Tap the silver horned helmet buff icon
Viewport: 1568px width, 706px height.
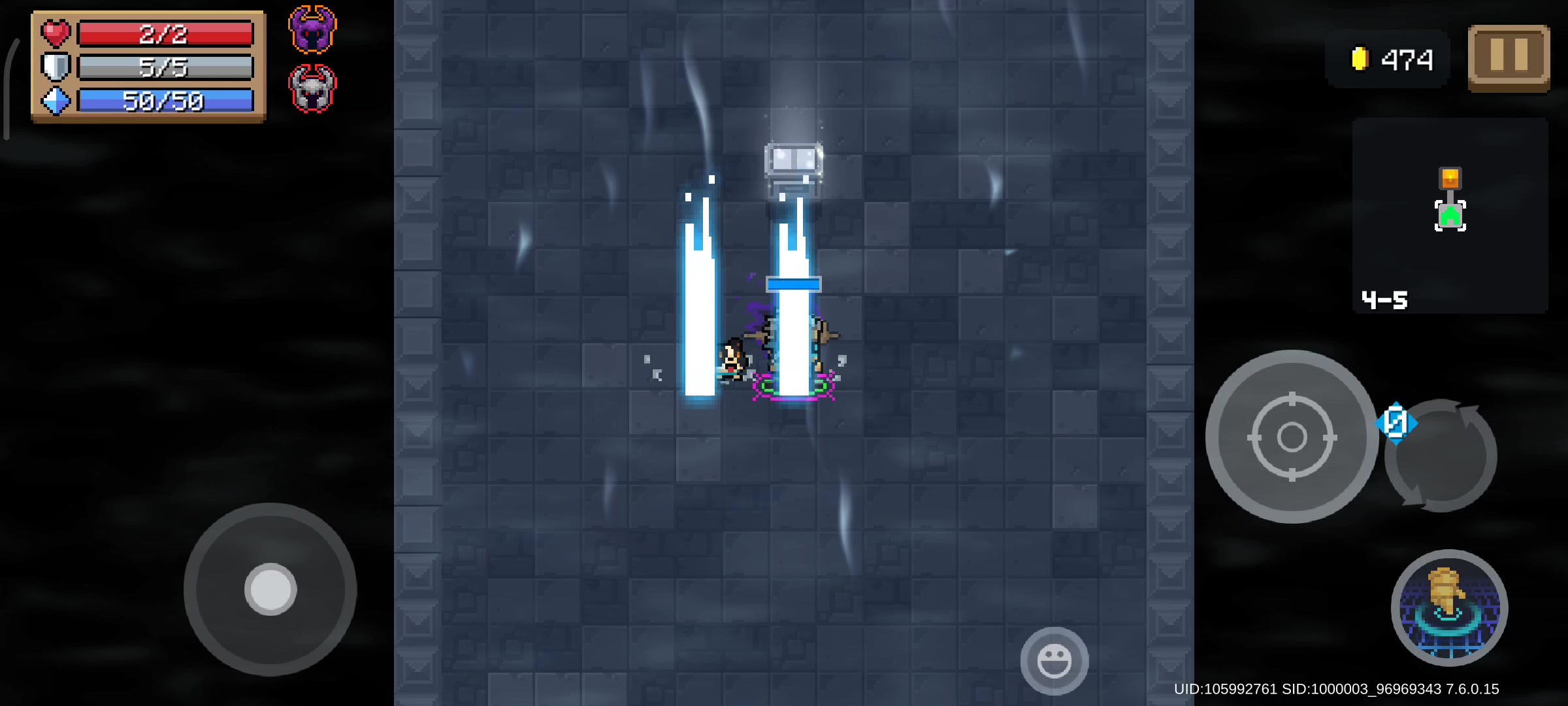[312, 88]
